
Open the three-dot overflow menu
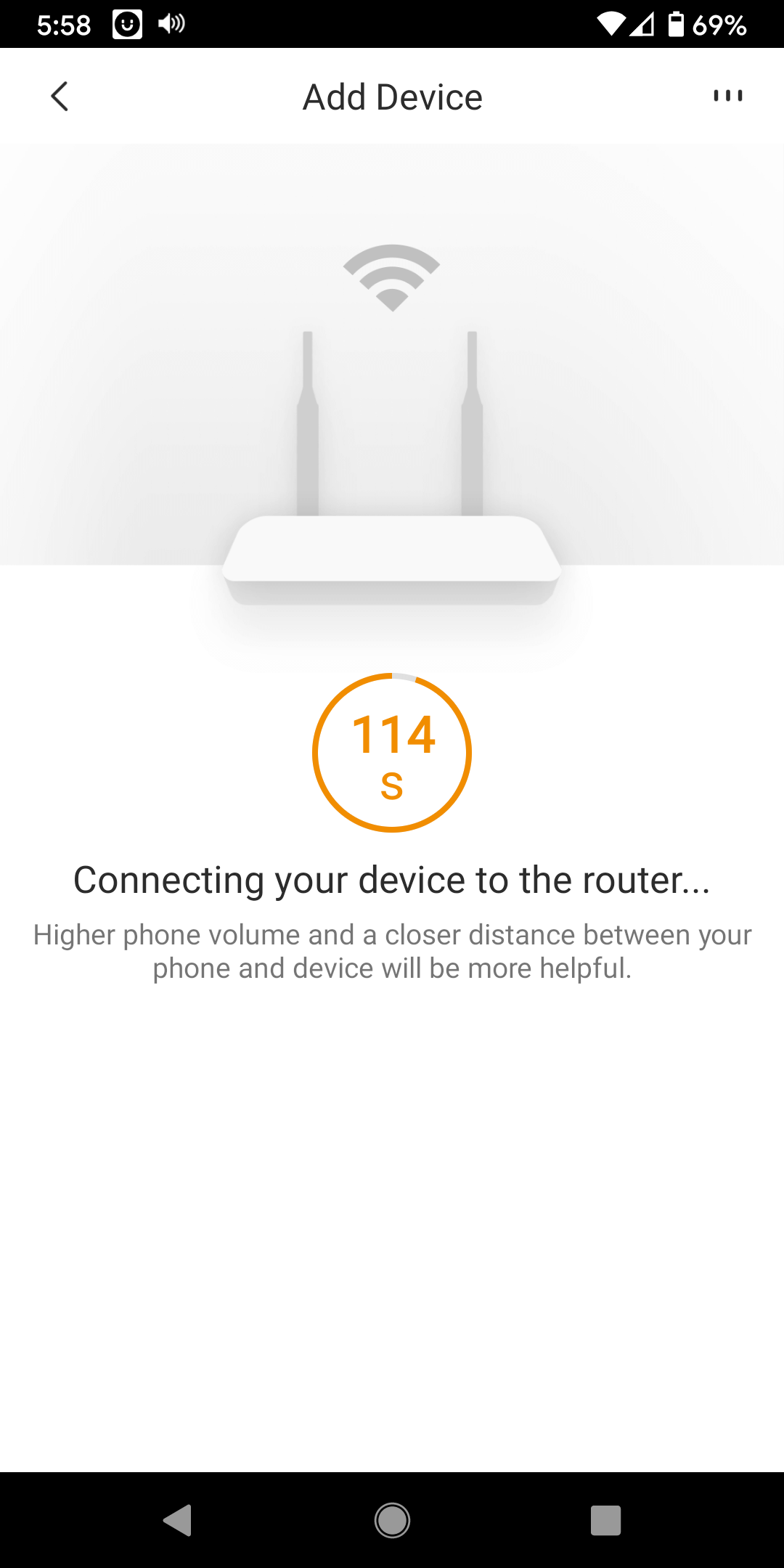[x=727, y=96]
